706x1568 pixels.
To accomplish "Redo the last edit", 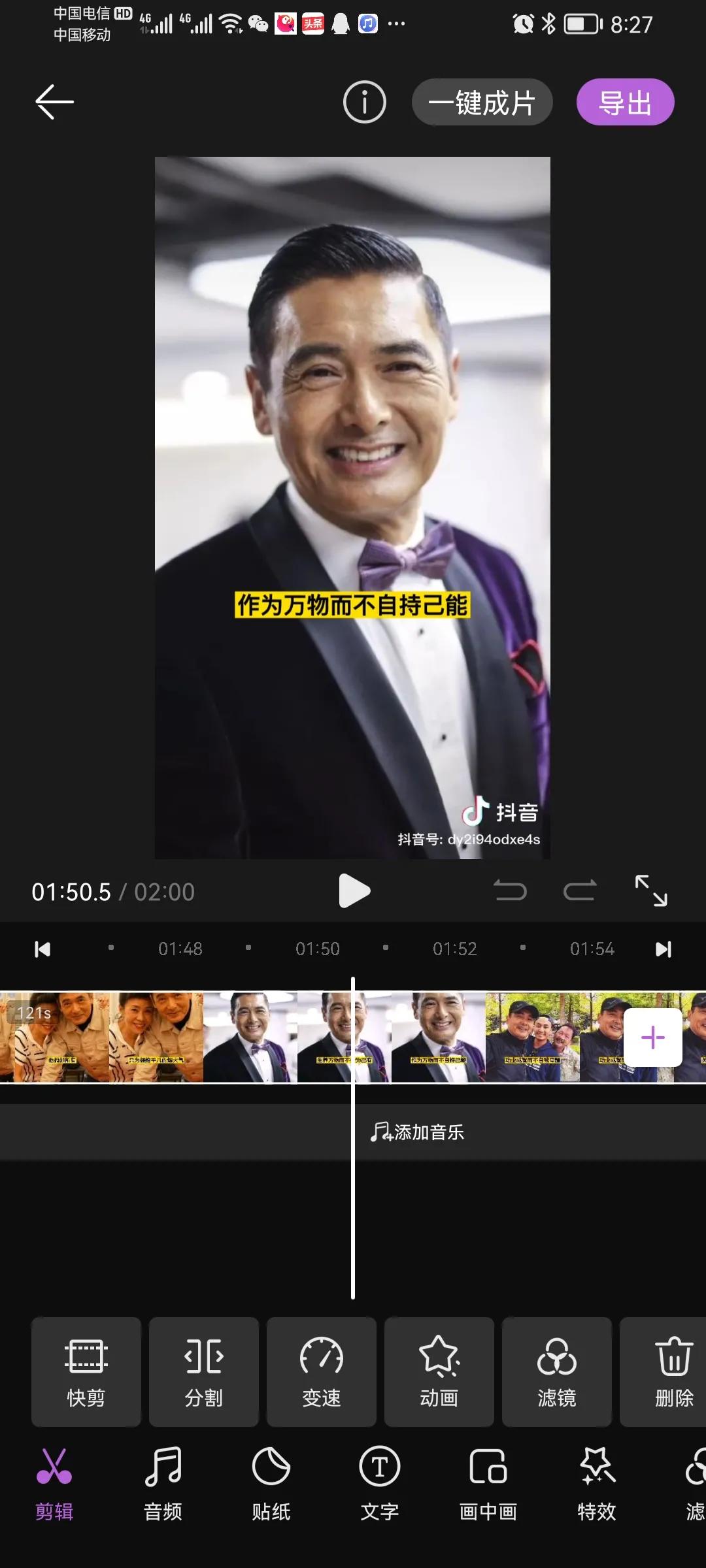I will pos(580,891).
